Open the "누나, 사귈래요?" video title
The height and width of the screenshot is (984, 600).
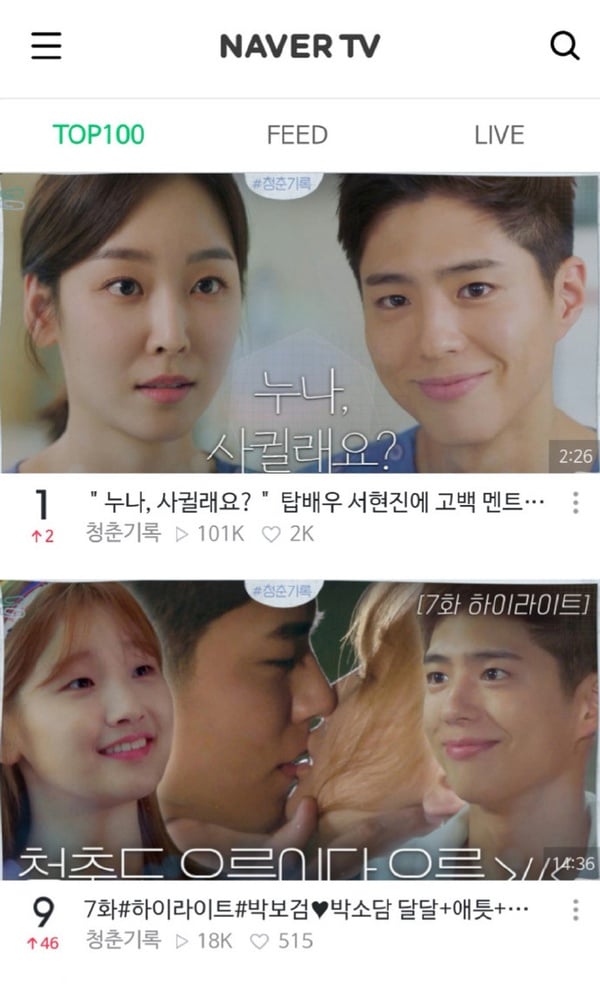pyautogui.click(x=317, y=502)
